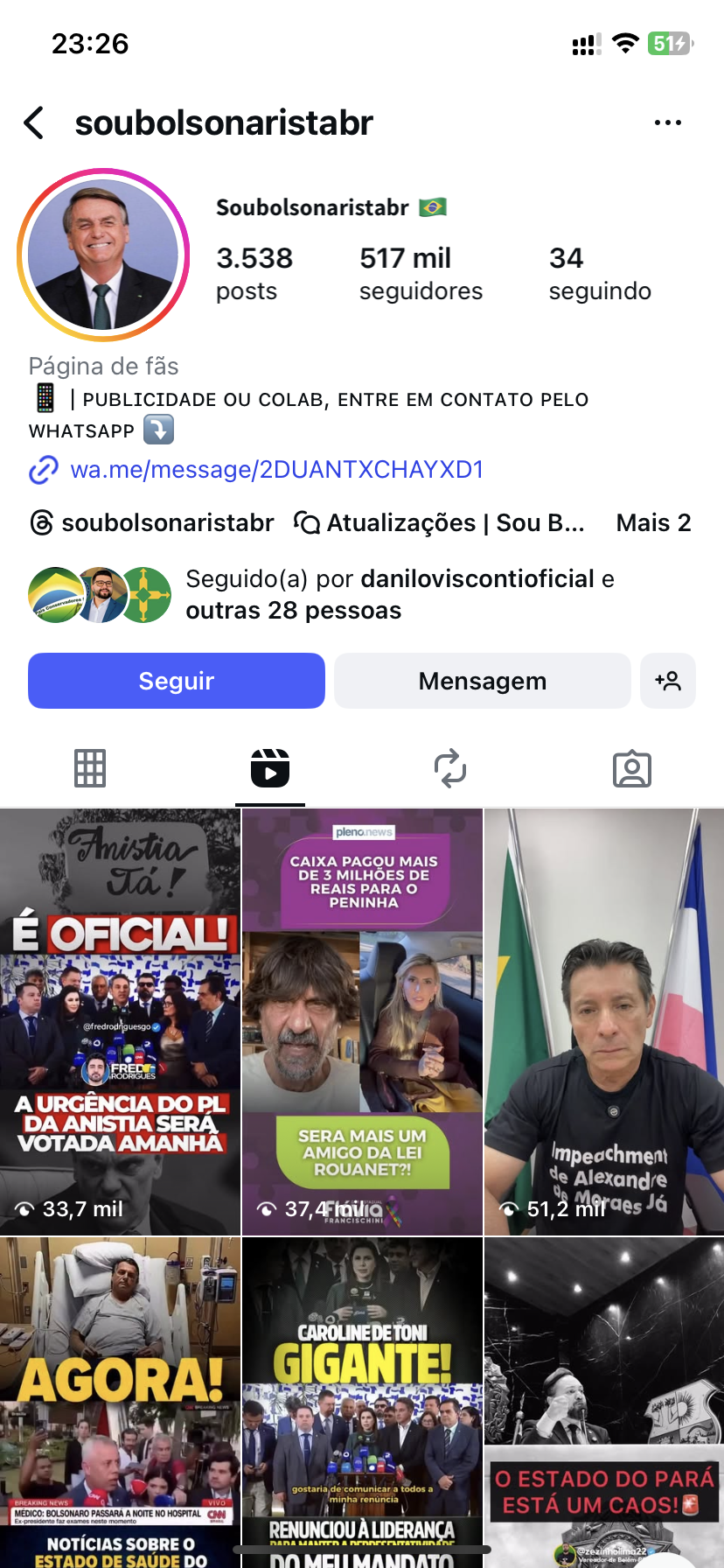724x1568 pixels.
Task: Open the three-dot options menu
Action: coord(667,123)
